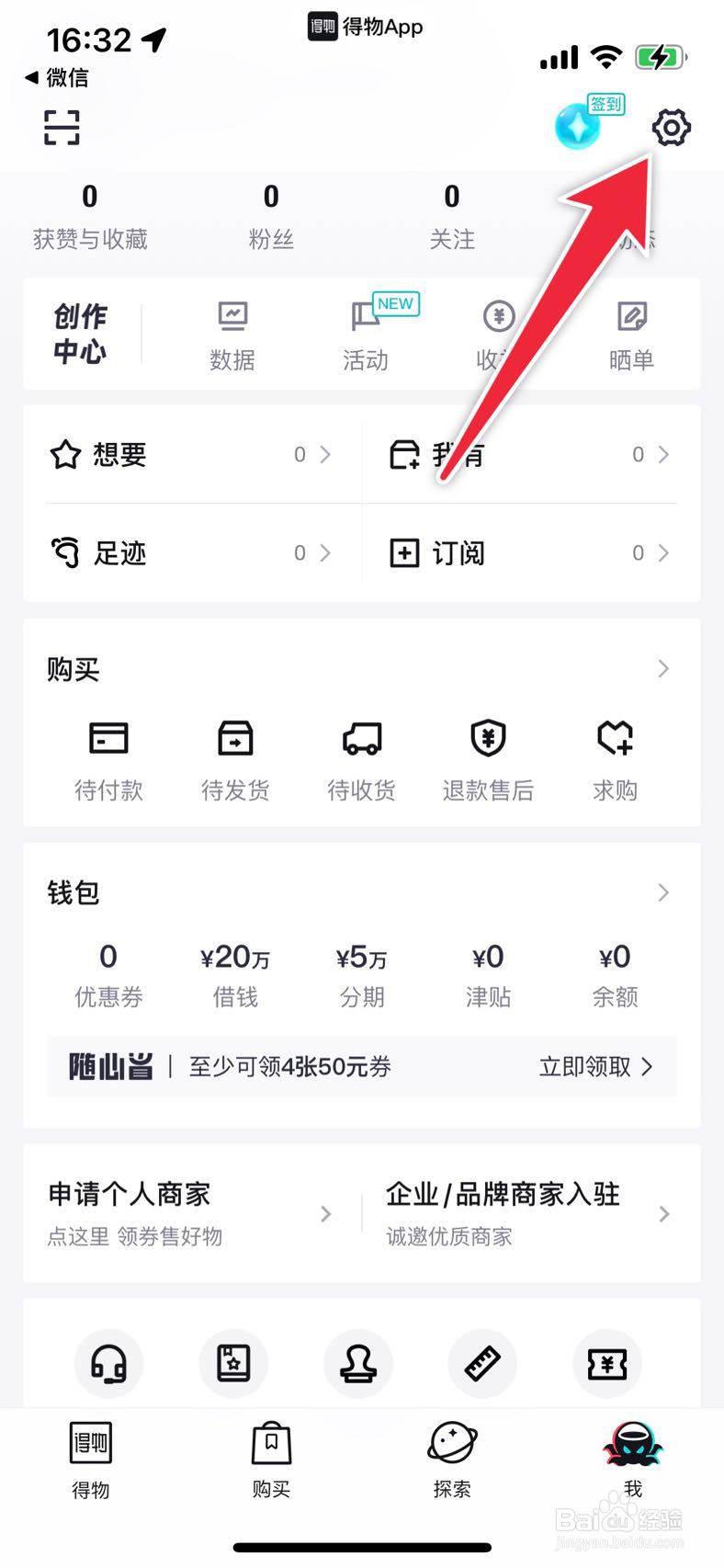Screen dimensions: 724x1568
Task: Open the QR code scanner
Action: click(x=60, y=128)
